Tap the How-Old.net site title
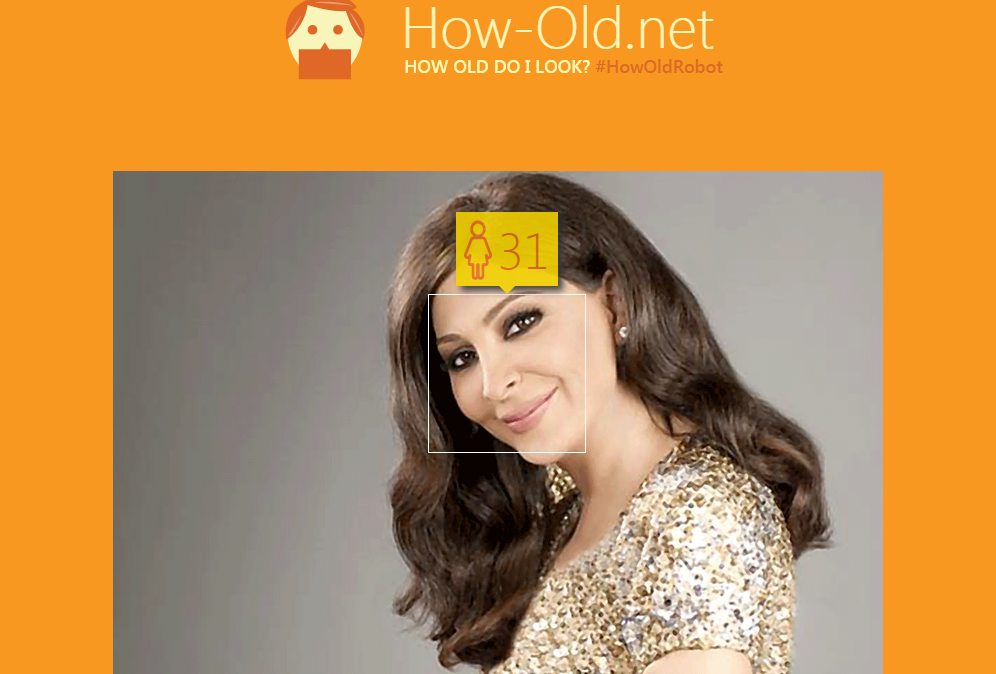This screenshot has width=996, height=674. pos(558,28)
